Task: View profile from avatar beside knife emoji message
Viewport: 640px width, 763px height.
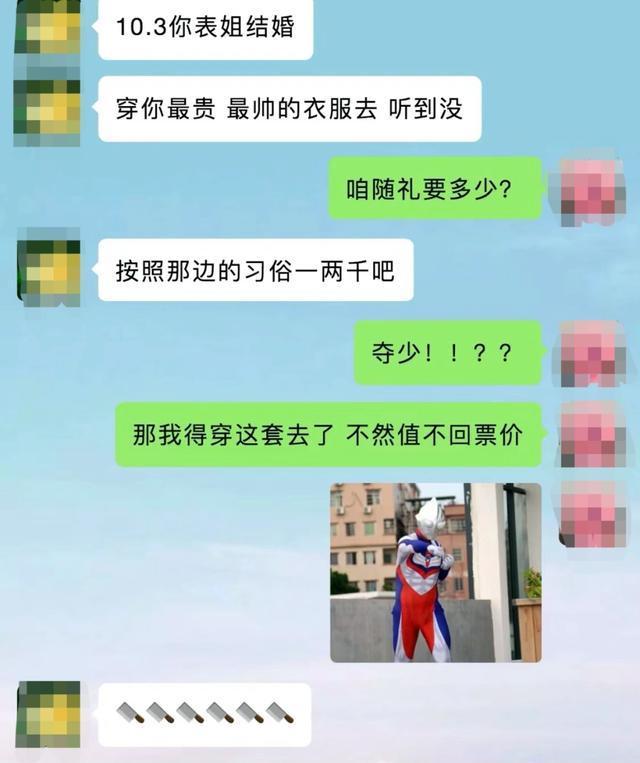Action: [x=48, y=714]
